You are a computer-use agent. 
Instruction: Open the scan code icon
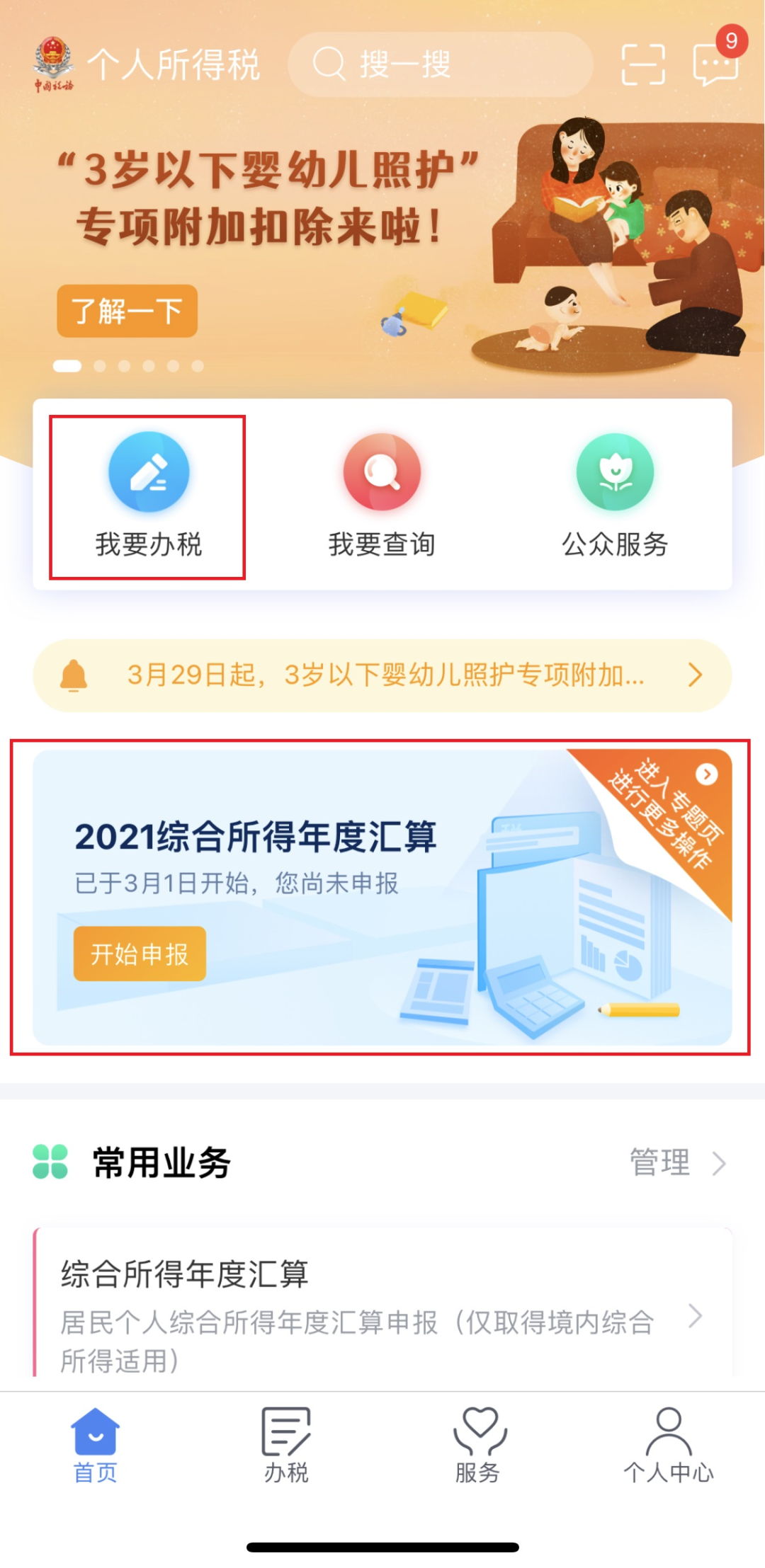(642, 64)
